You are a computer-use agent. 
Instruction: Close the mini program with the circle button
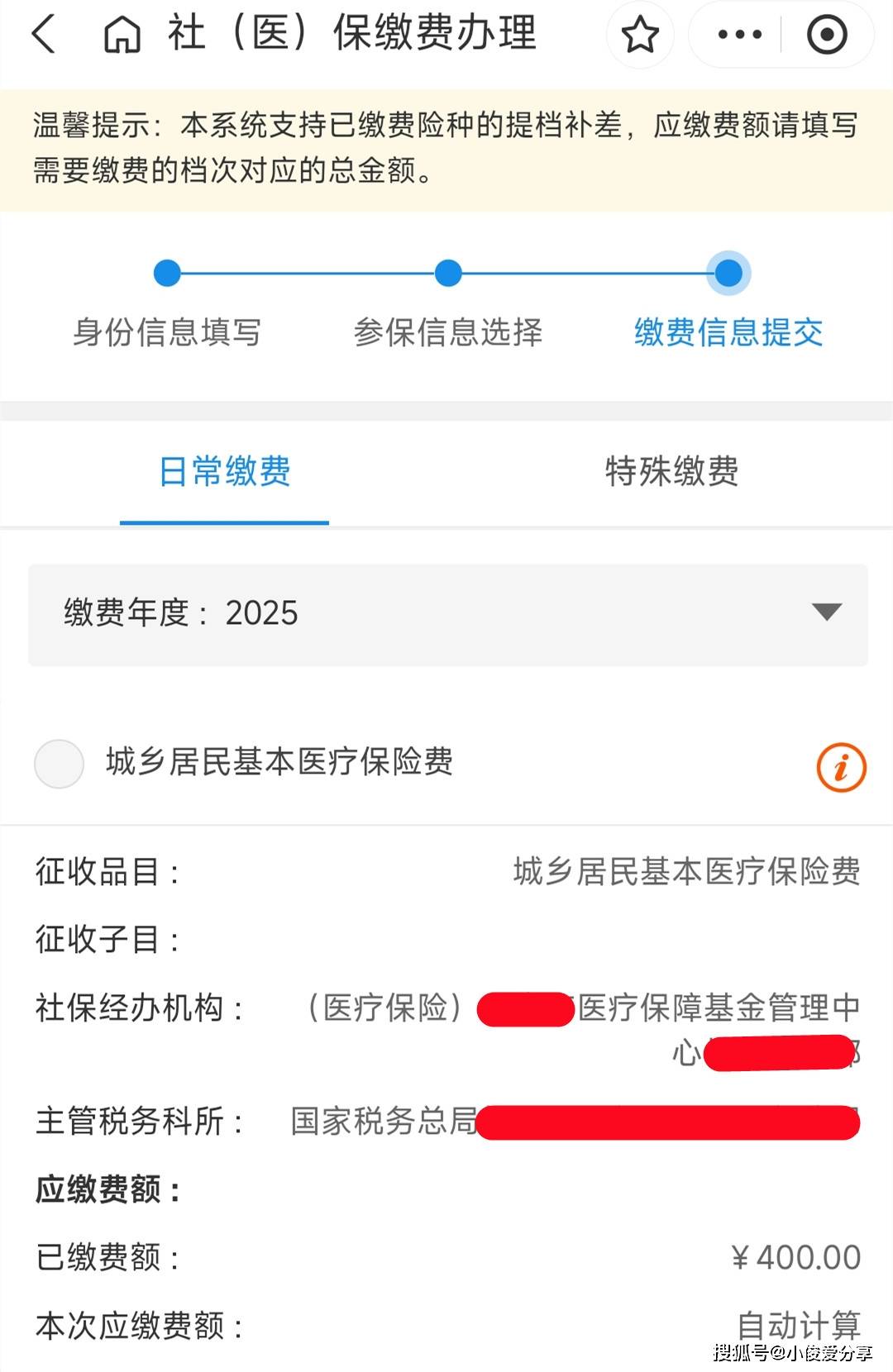pyautogui.click(x=826, y=35)
